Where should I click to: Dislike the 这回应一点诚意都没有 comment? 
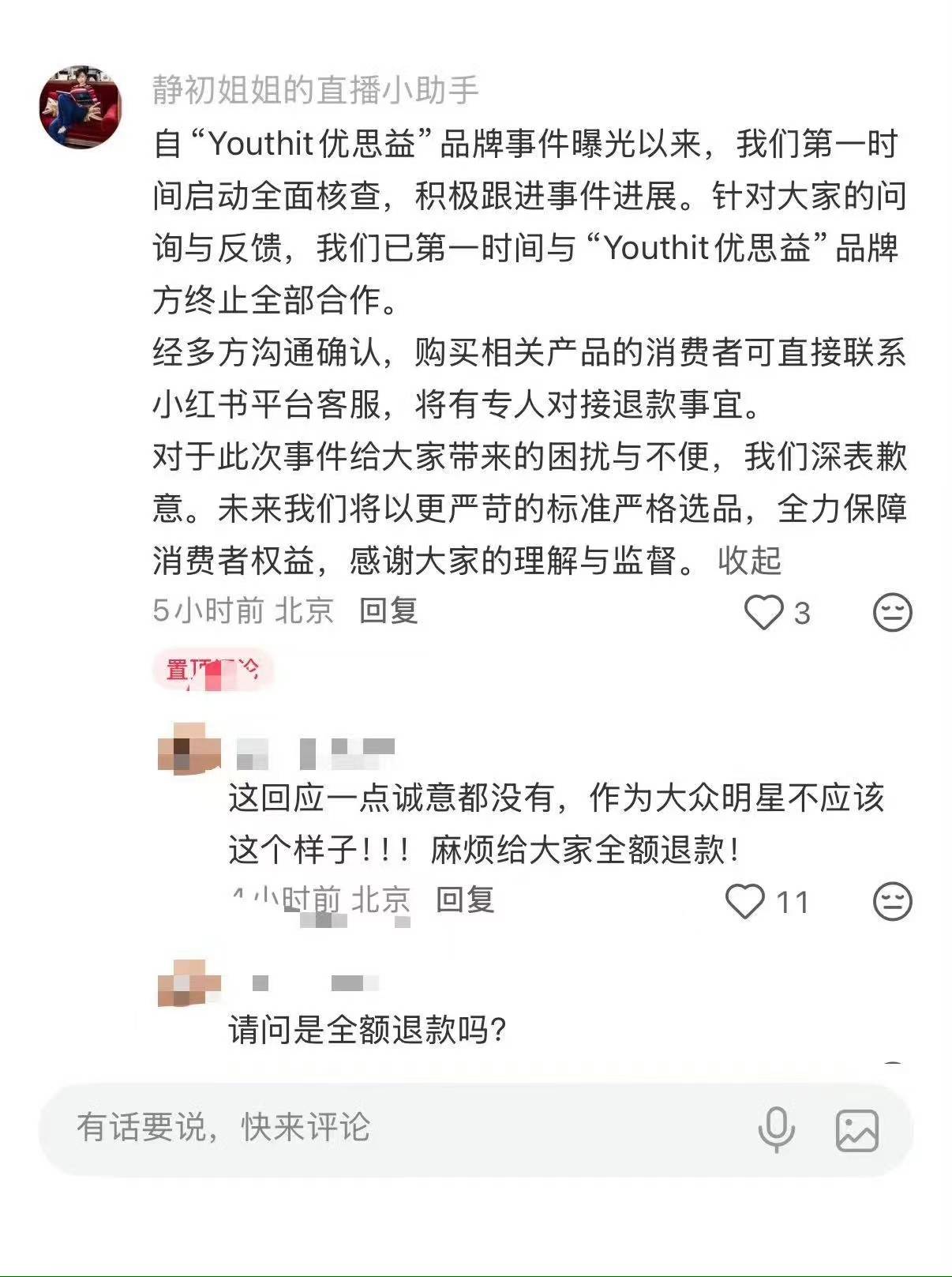892,901
